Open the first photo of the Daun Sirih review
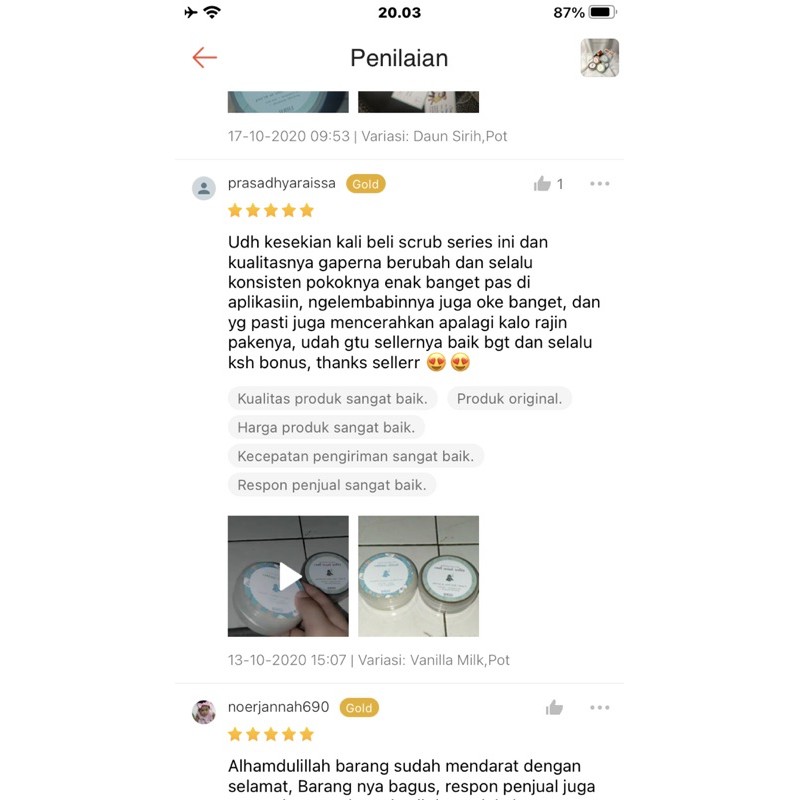 (x=288, y=102)
